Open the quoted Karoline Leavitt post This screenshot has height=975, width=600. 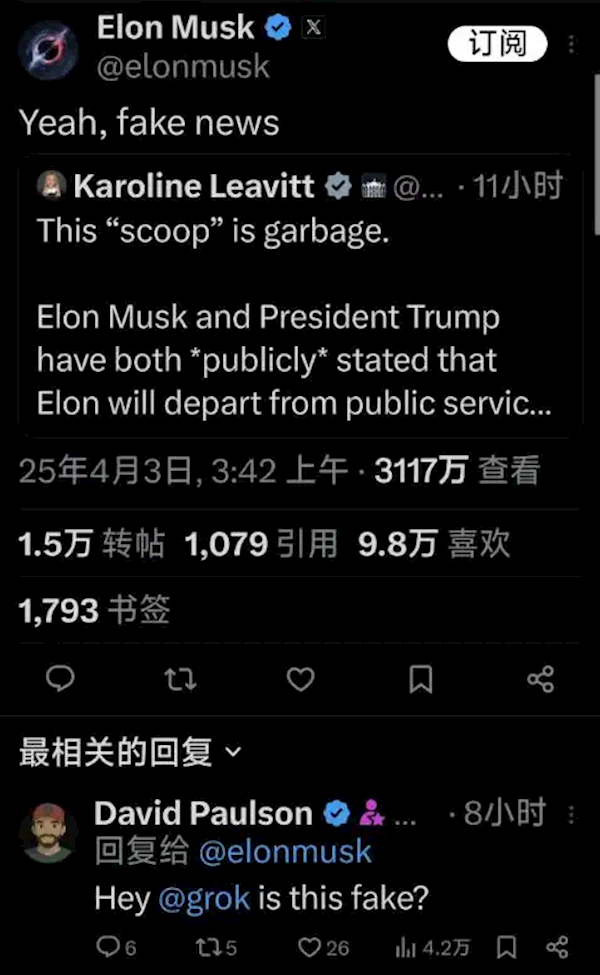click(300, 295)
